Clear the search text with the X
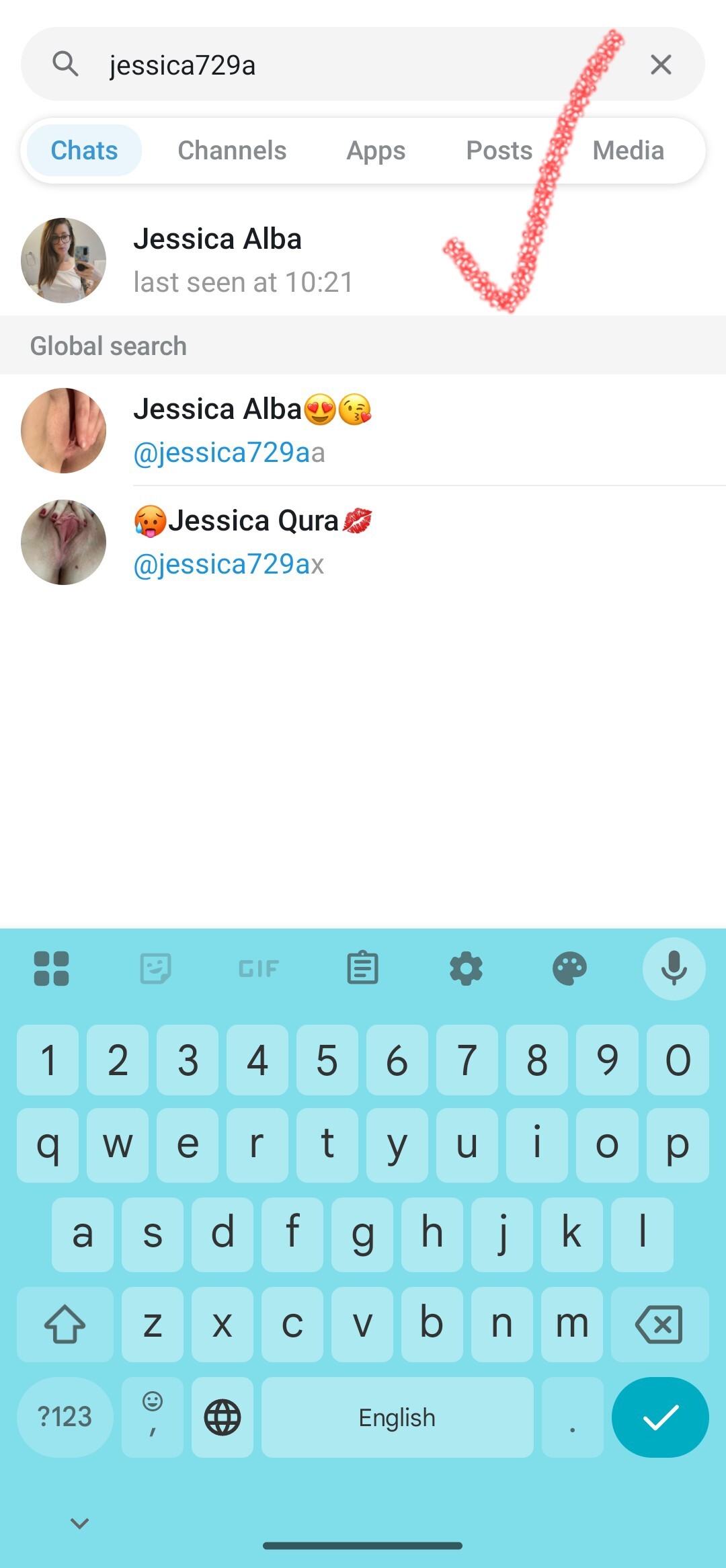726x1568 pixels. point(661,65)
